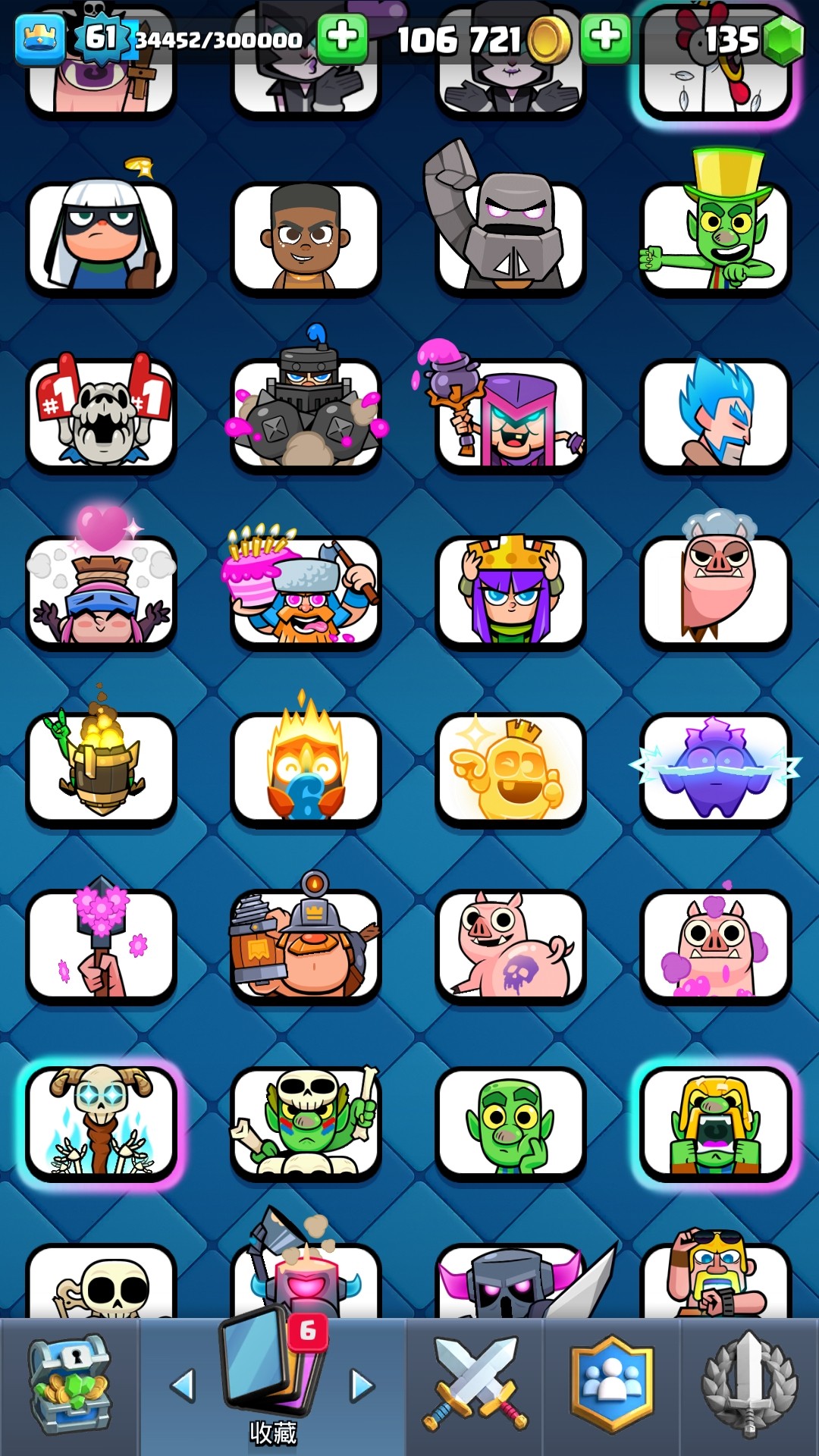Go to the next collection page arrow

(362, 1386)
